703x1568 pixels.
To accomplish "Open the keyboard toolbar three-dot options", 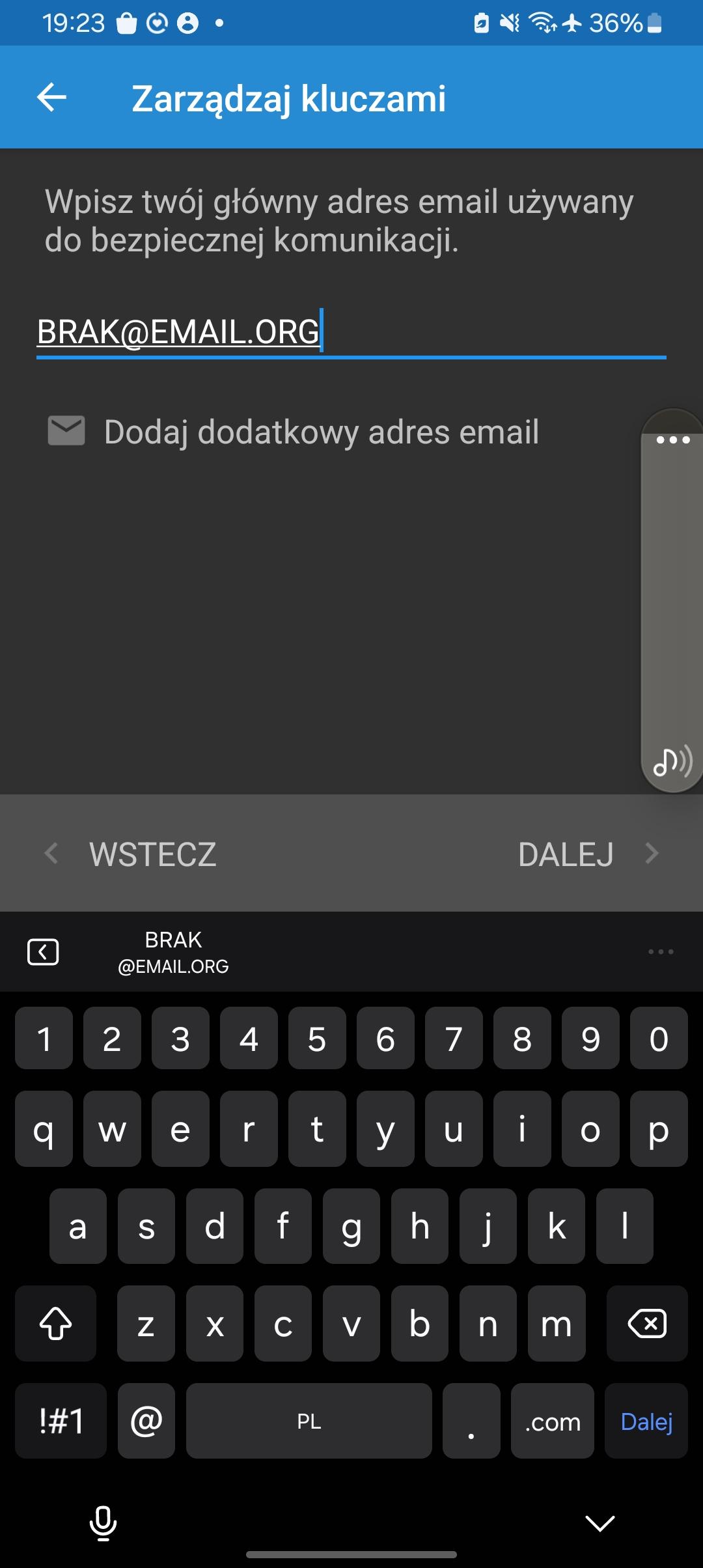I will pos(660,952).
